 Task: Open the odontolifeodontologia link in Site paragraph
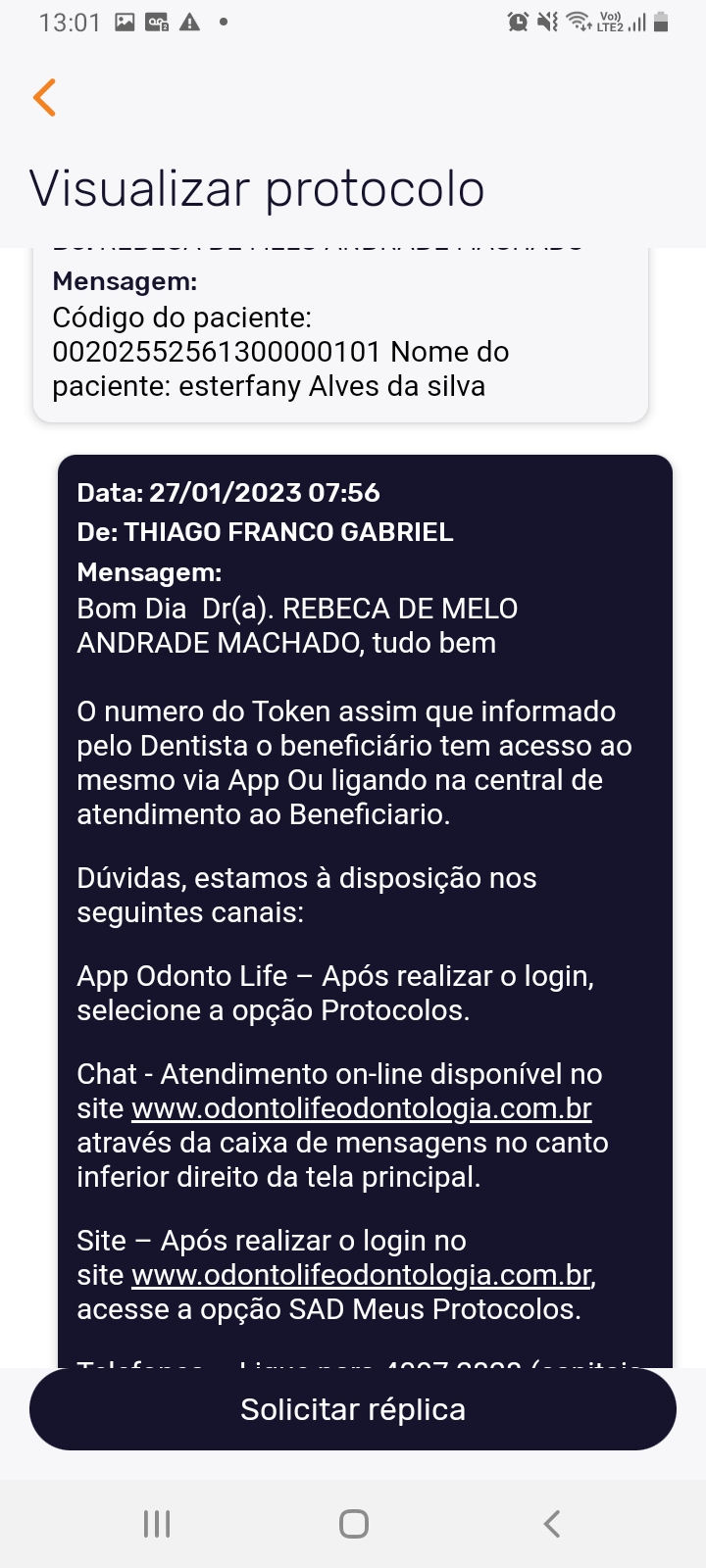pyautogui.click(x=361, y=1275)
